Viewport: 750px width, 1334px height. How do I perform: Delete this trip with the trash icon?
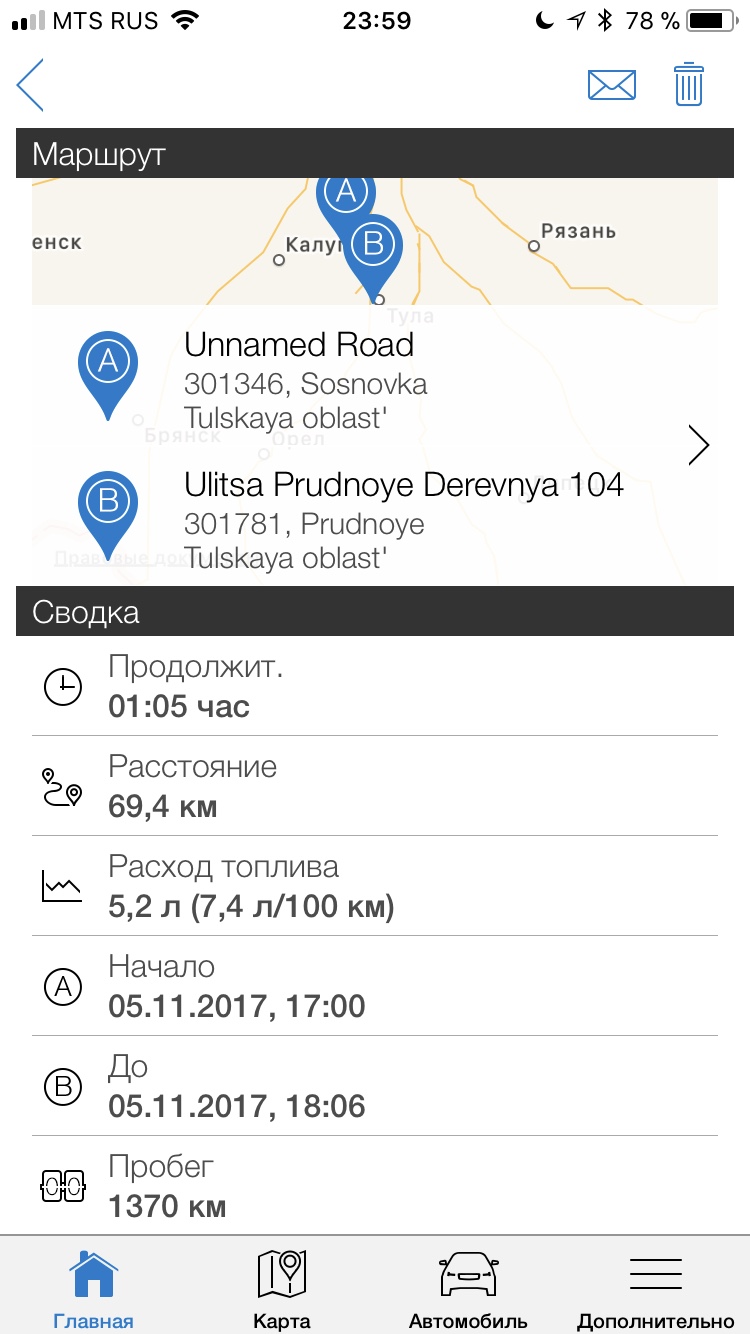tap(689, 85)
